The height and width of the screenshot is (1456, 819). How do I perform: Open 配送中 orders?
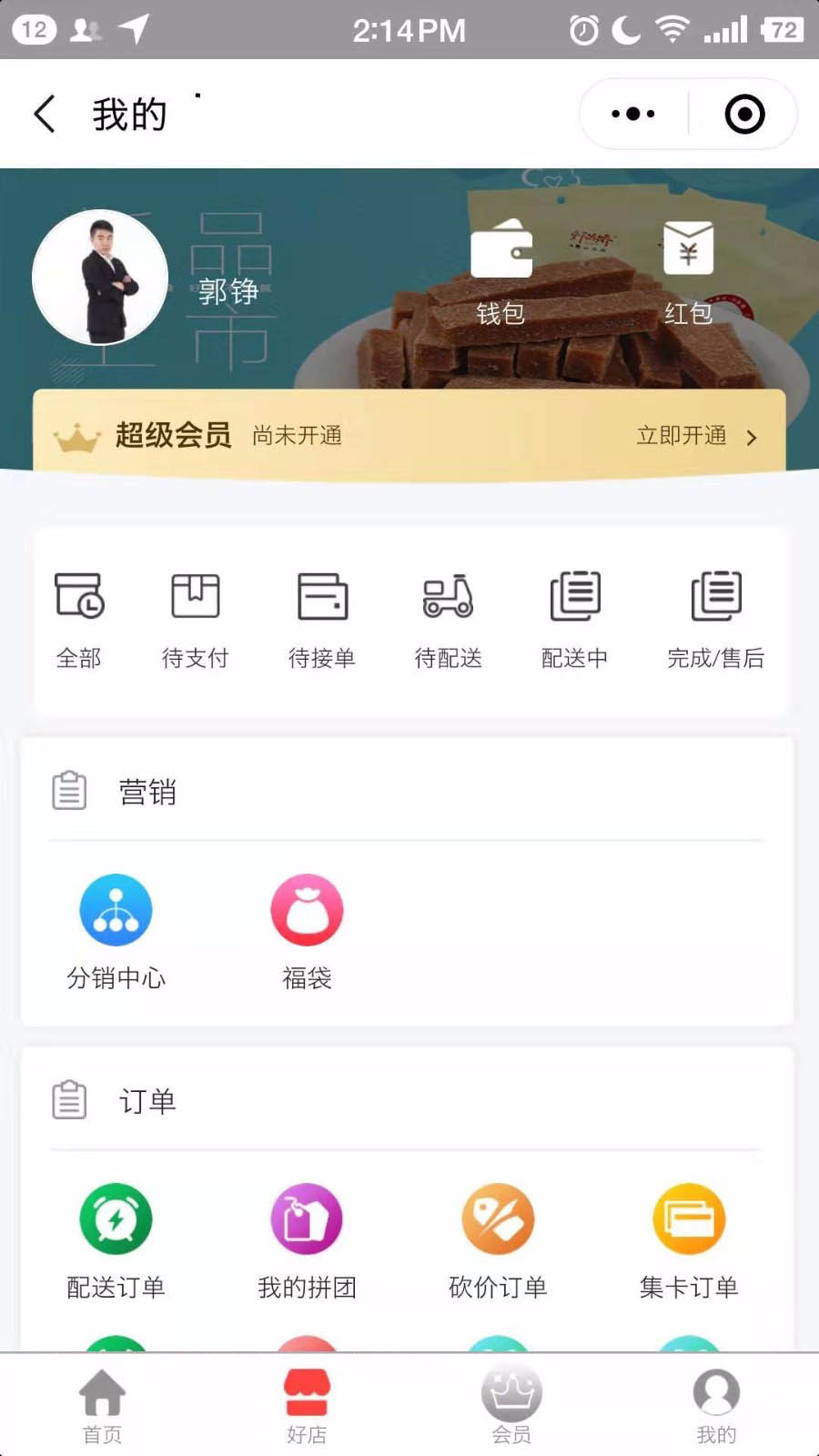(x=574, y=619)
